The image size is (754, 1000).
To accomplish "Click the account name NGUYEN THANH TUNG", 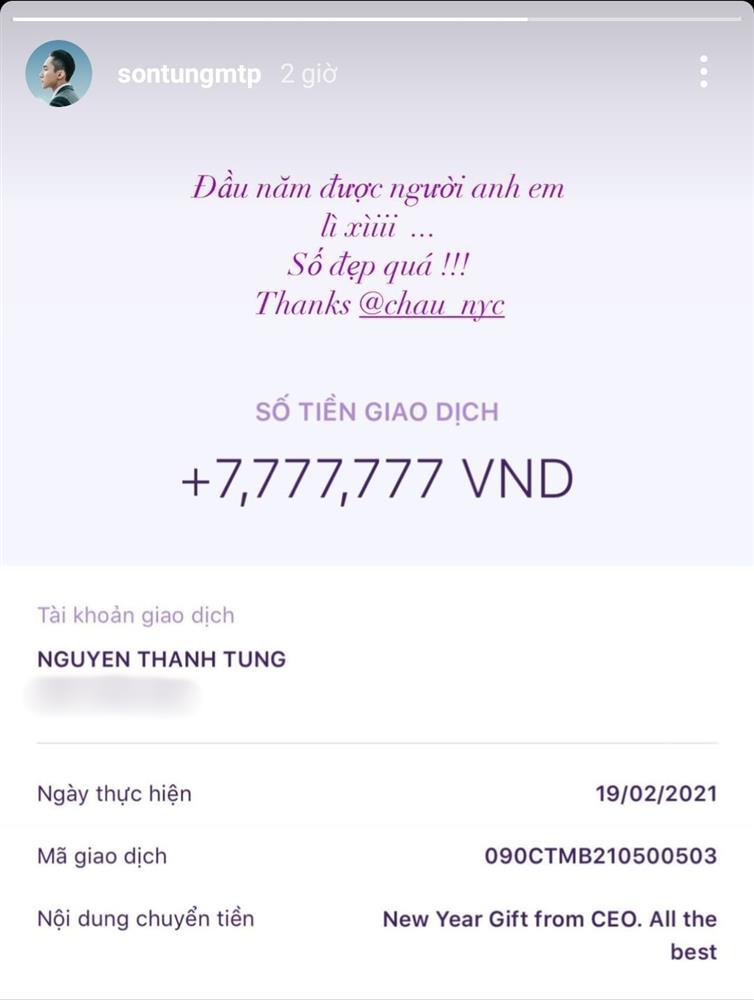I will click(160, 659).
